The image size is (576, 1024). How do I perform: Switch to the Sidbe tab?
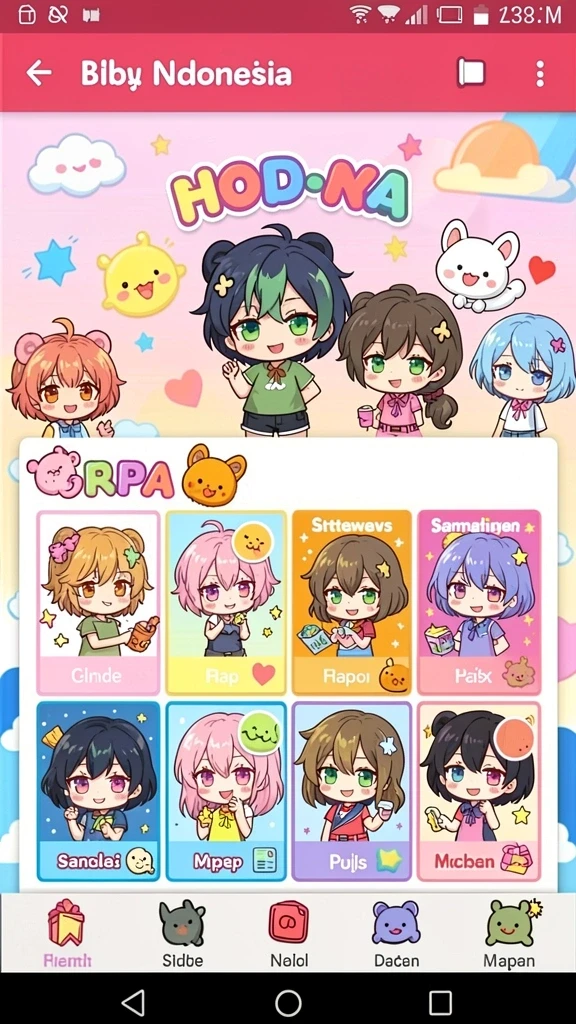click(182, 933)
